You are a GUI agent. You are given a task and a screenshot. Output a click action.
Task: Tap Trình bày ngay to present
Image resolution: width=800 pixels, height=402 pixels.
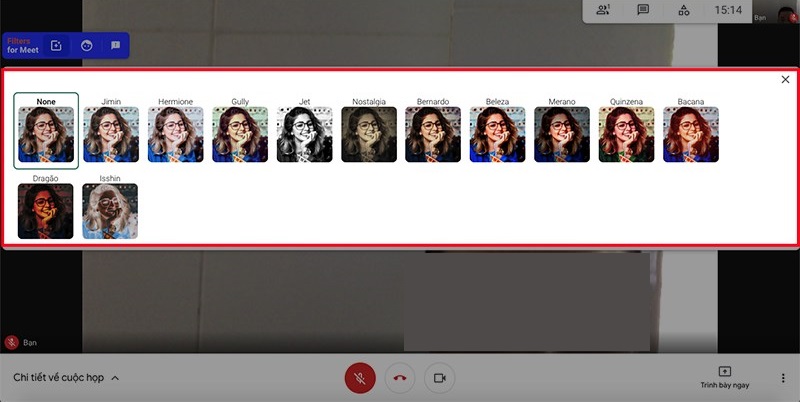tap(725, 377)
